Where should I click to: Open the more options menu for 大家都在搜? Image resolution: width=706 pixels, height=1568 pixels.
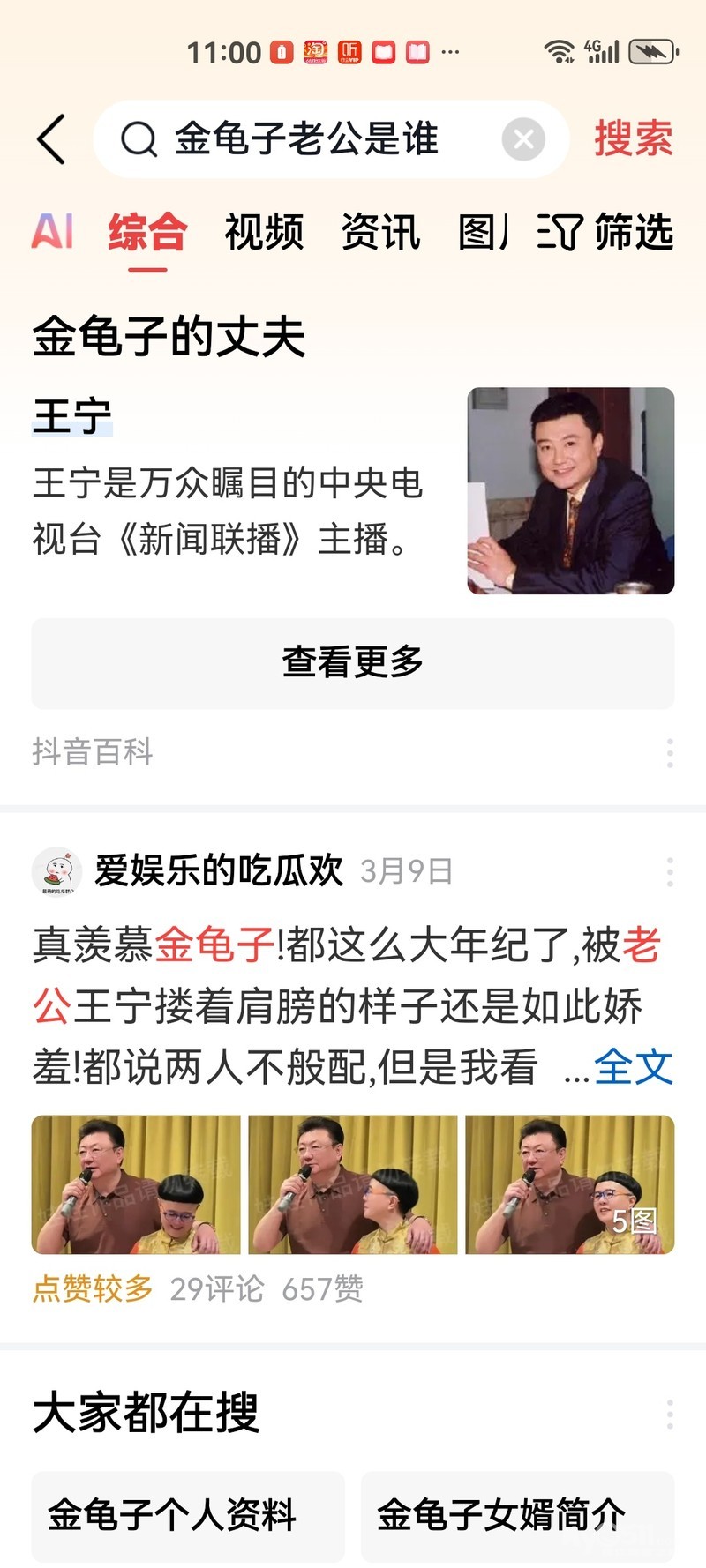pyautogui.click(x=670, y=1413)
